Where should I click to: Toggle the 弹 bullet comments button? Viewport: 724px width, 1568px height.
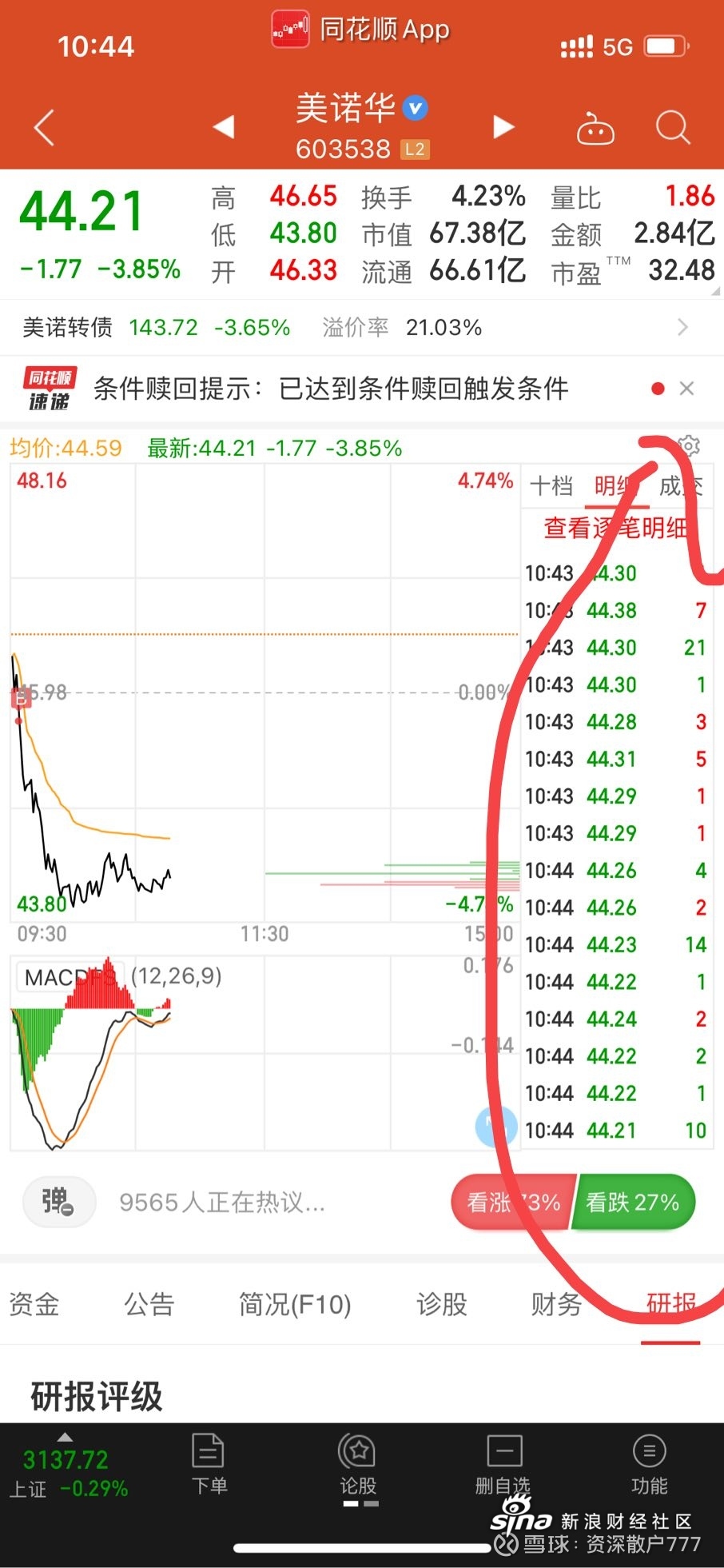(59, 1201)
